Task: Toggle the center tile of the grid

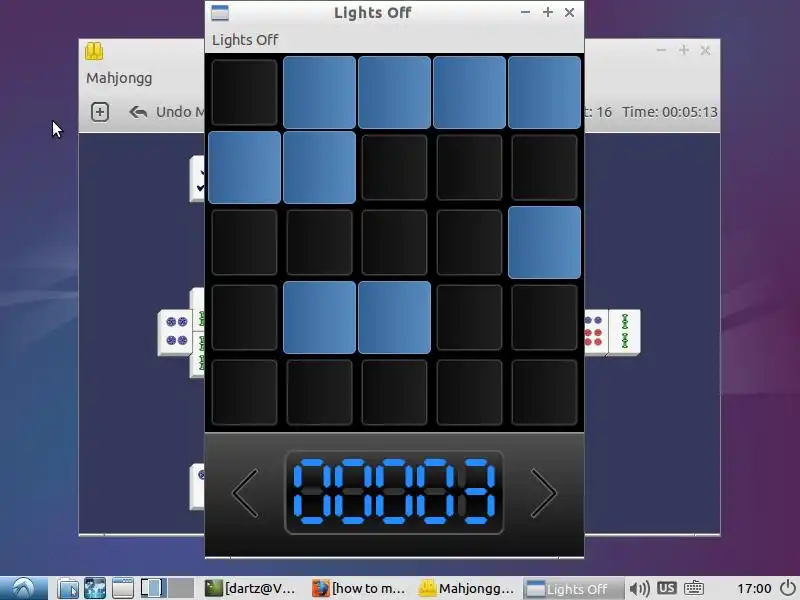Action: [394, 242]
